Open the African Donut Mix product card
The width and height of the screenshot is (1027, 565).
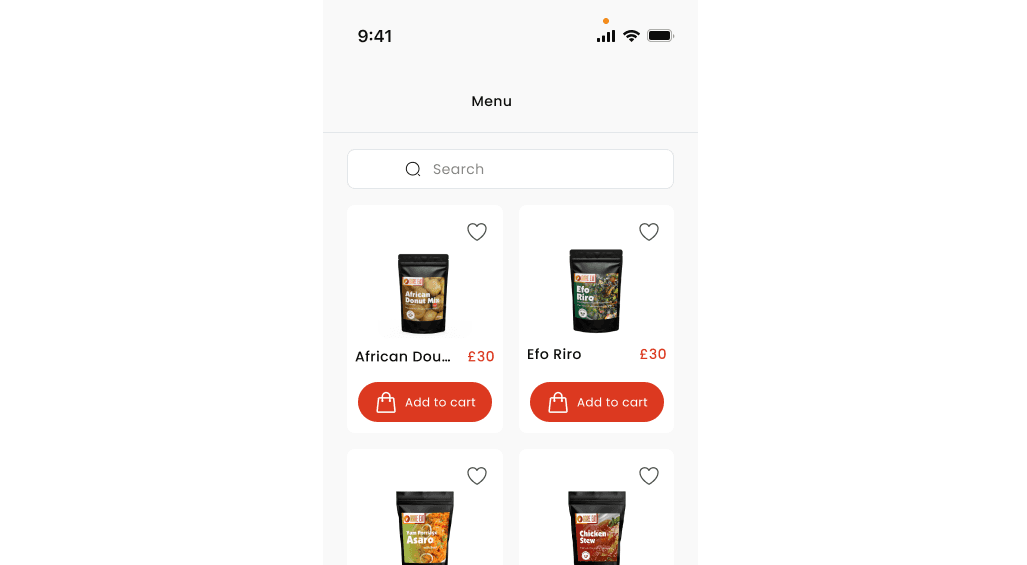pyautogui.click(x=424, y=293)
